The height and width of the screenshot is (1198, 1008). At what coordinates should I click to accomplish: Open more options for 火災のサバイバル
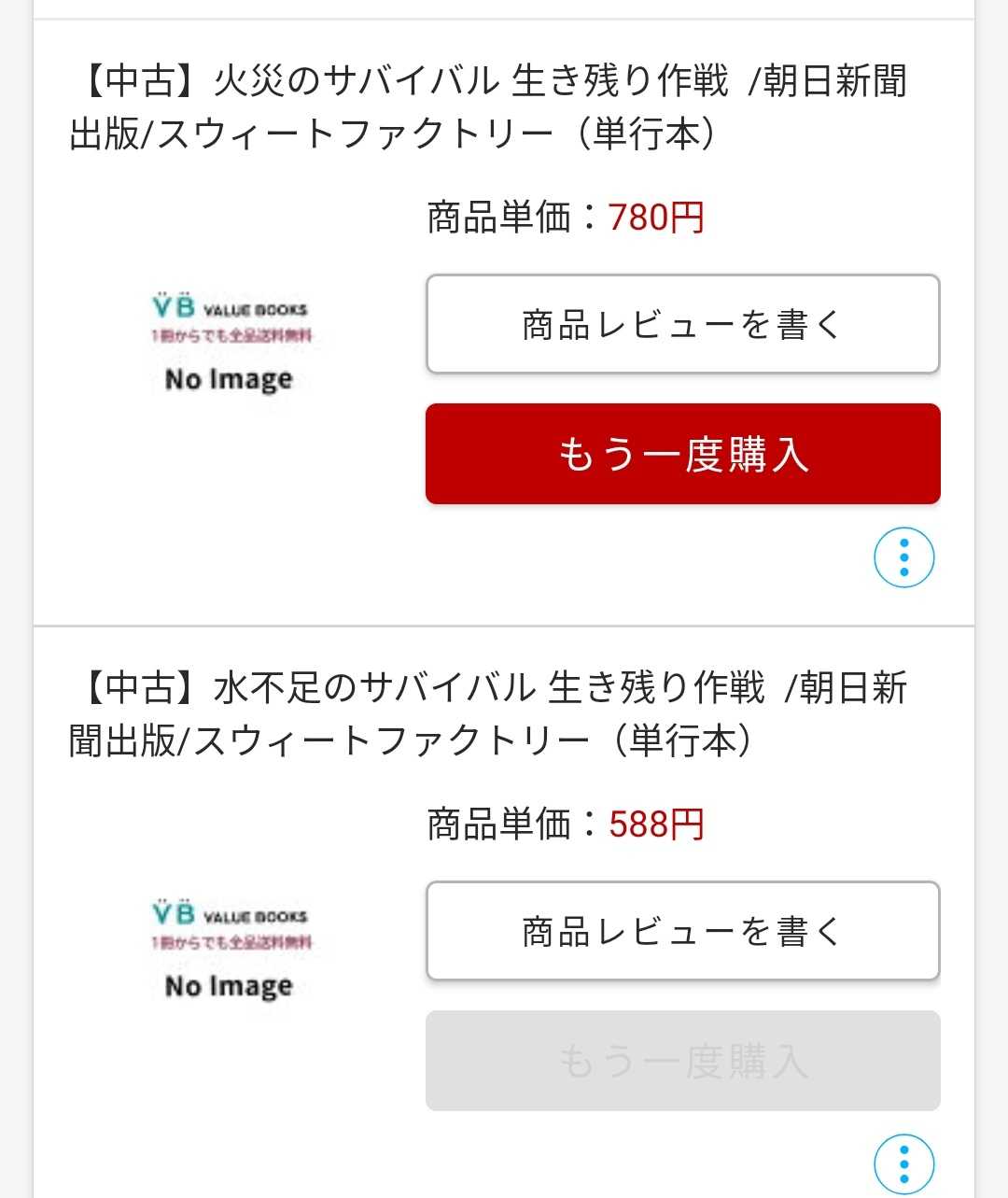click(903, 557)
